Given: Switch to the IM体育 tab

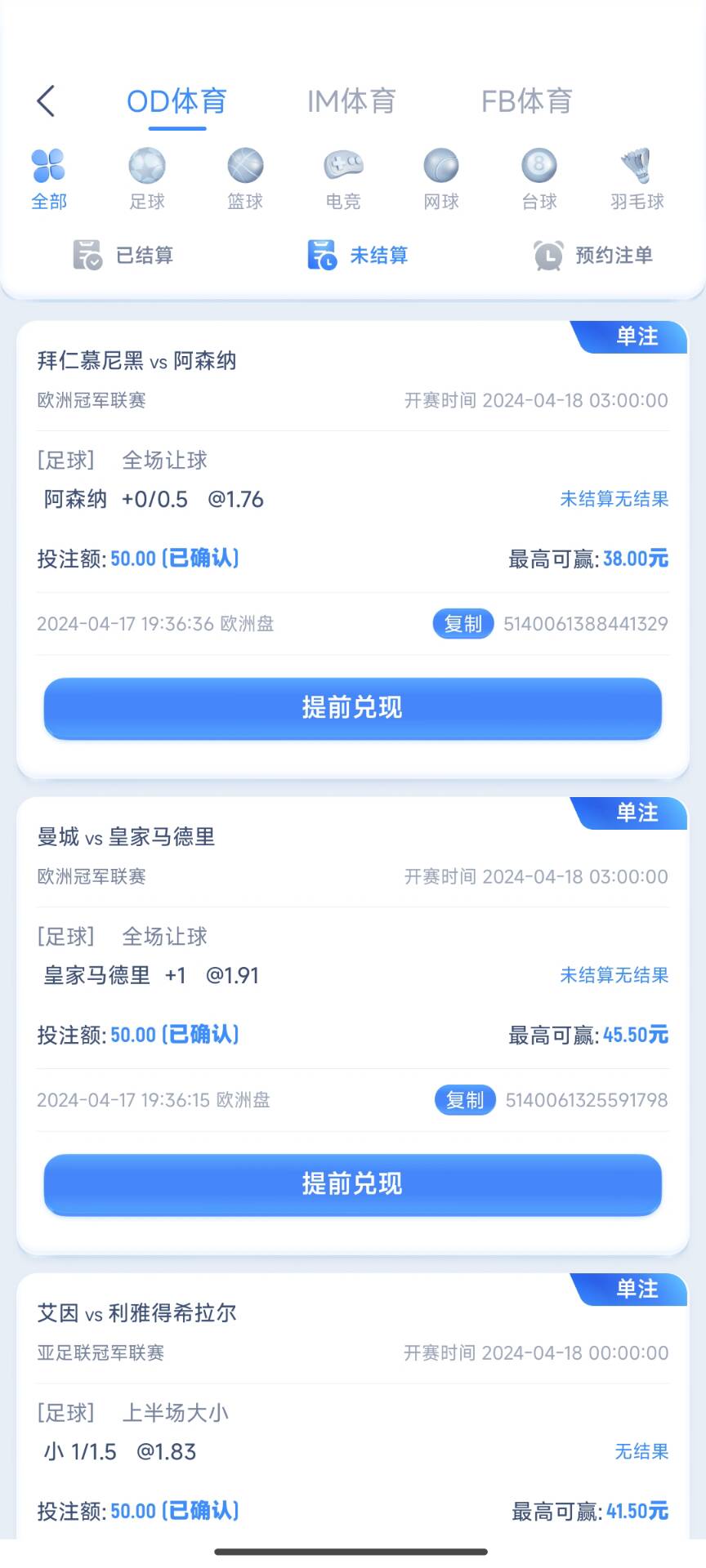Looking at the screenshot, I should point(351,101).
